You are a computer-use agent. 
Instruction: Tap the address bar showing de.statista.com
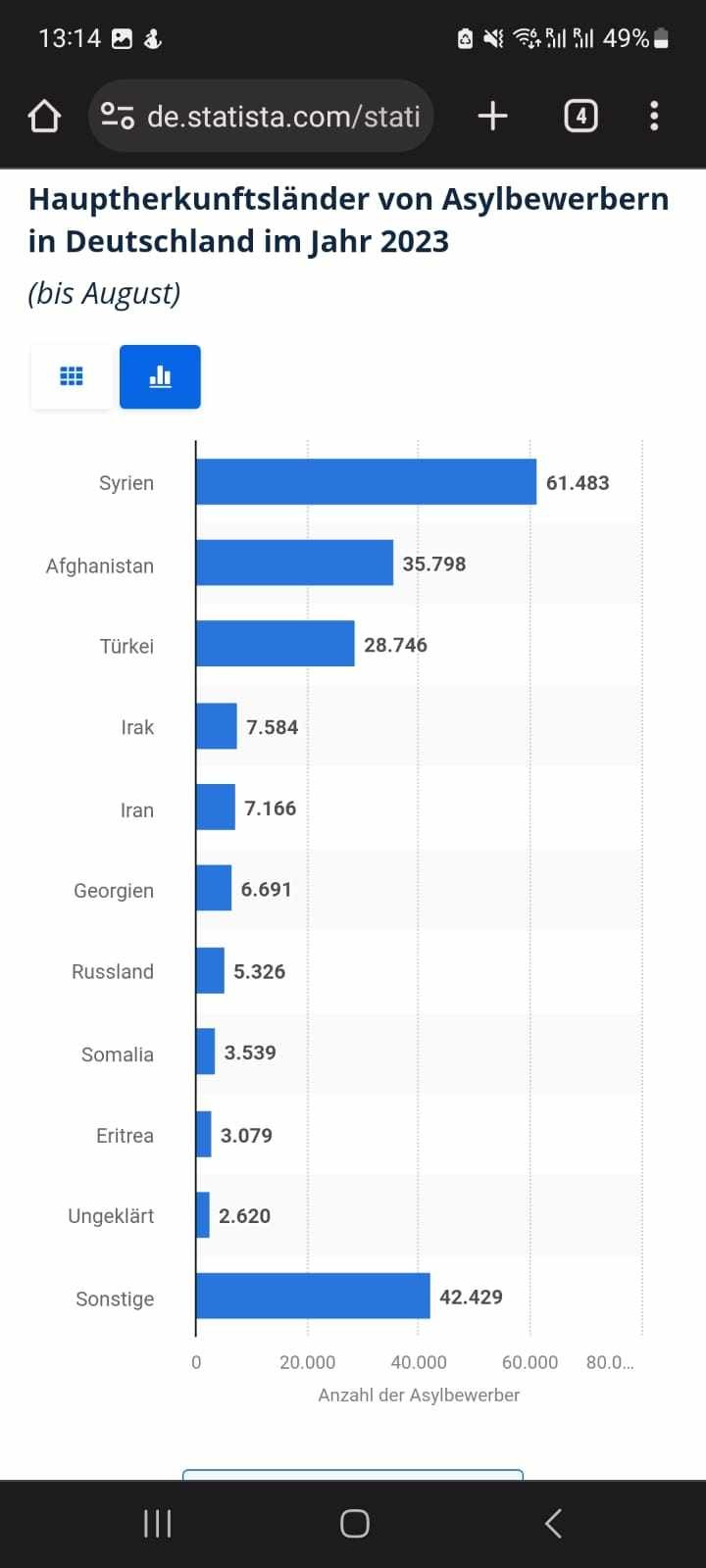click(x=284, y=116)
